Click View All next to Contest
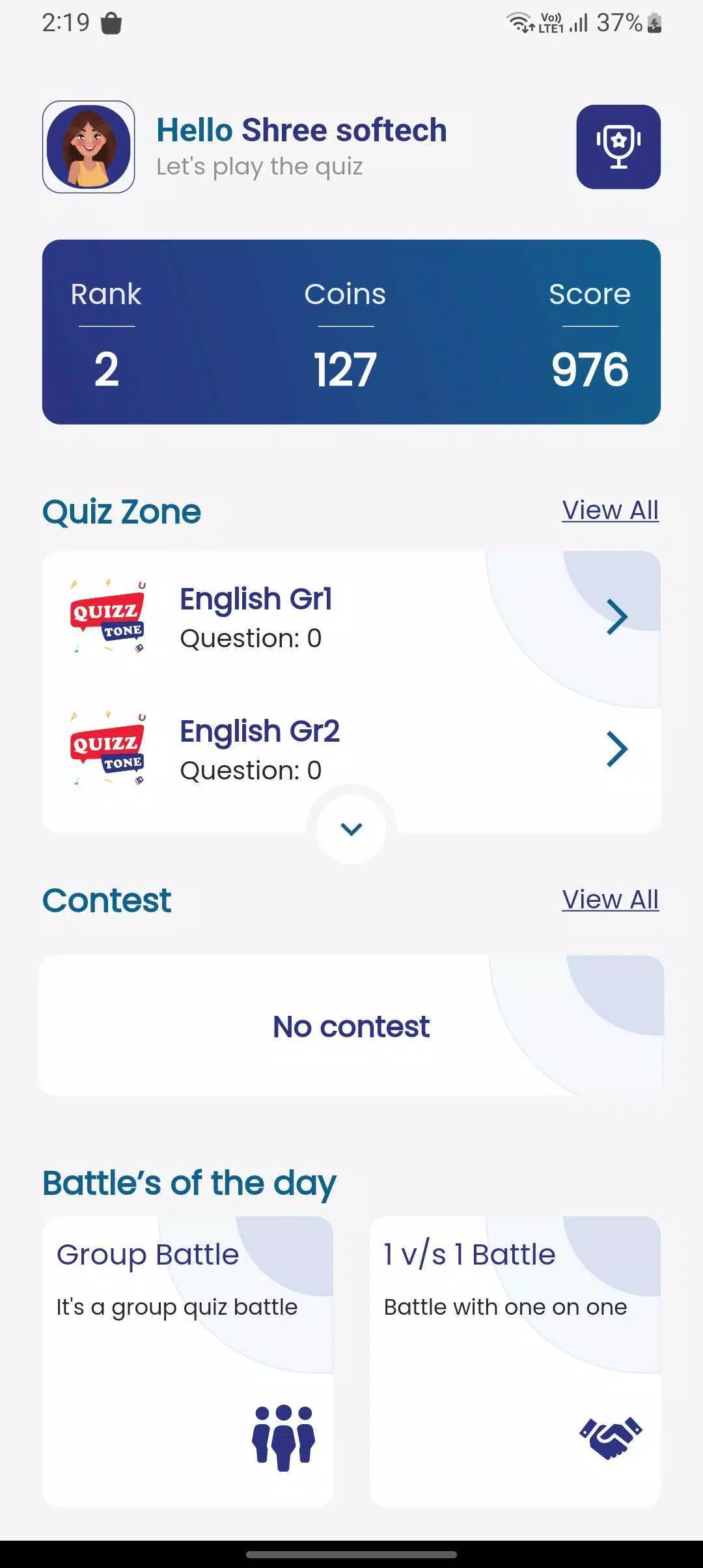703x1568 pixels. click(x=610, y=899)
